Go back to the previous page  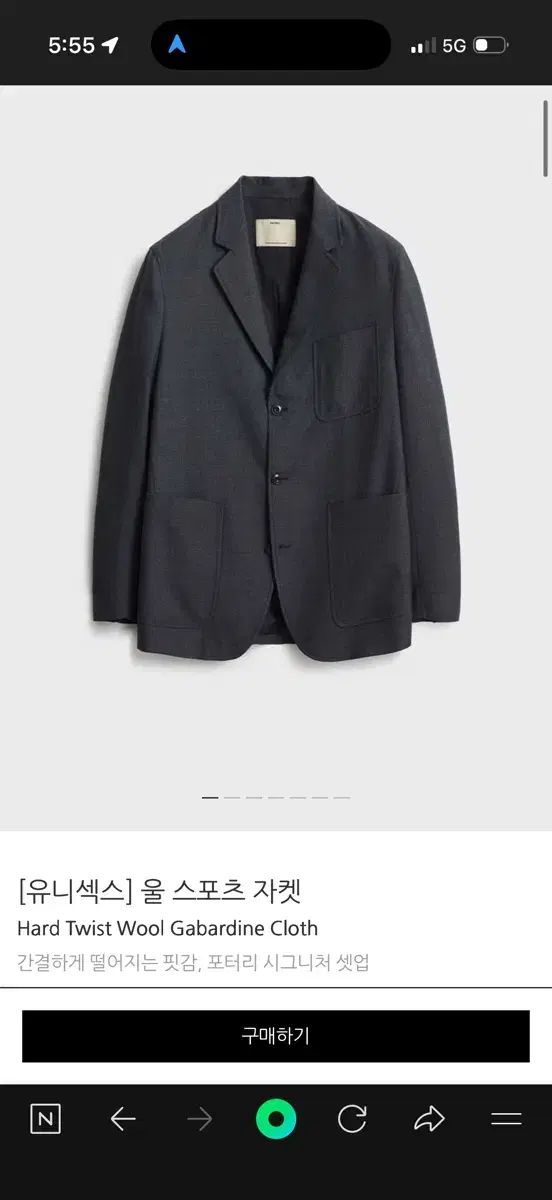[123, 1119]
